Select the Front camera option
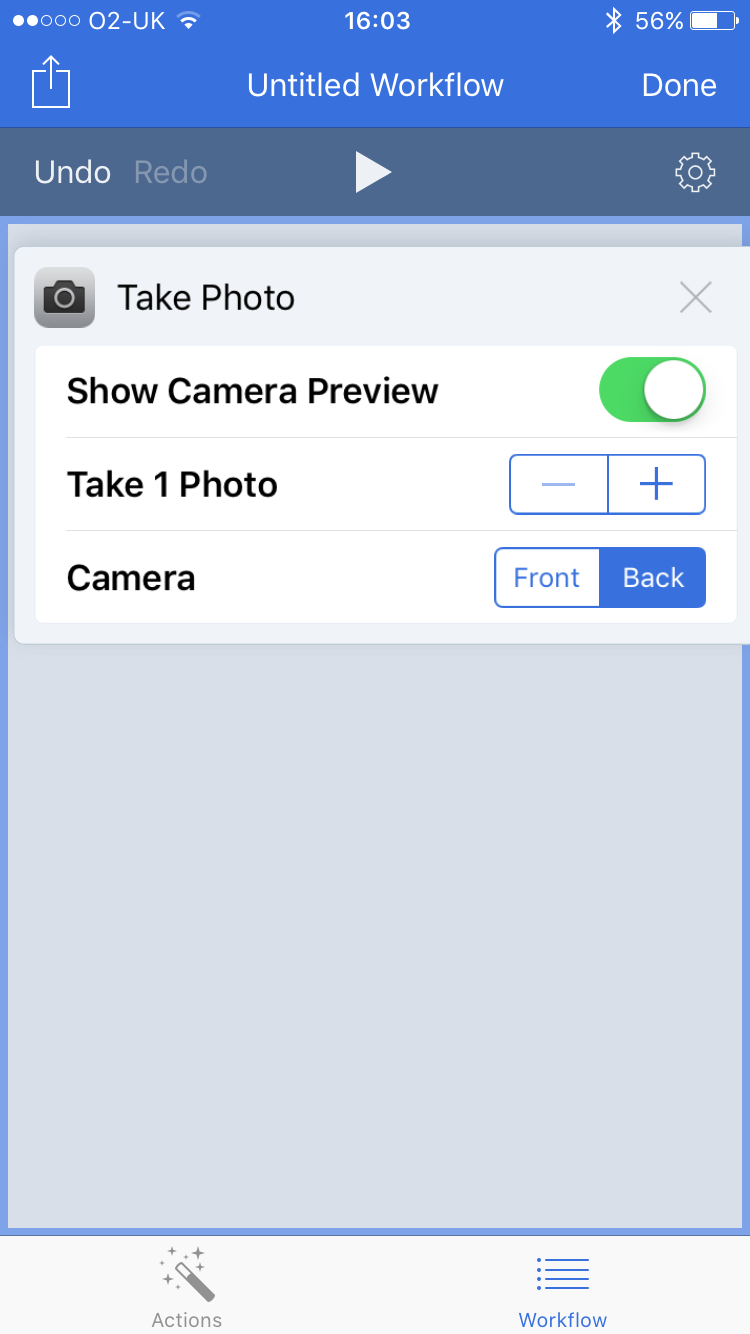Viewport: 750px width, 1334px height. pos(547,577)
